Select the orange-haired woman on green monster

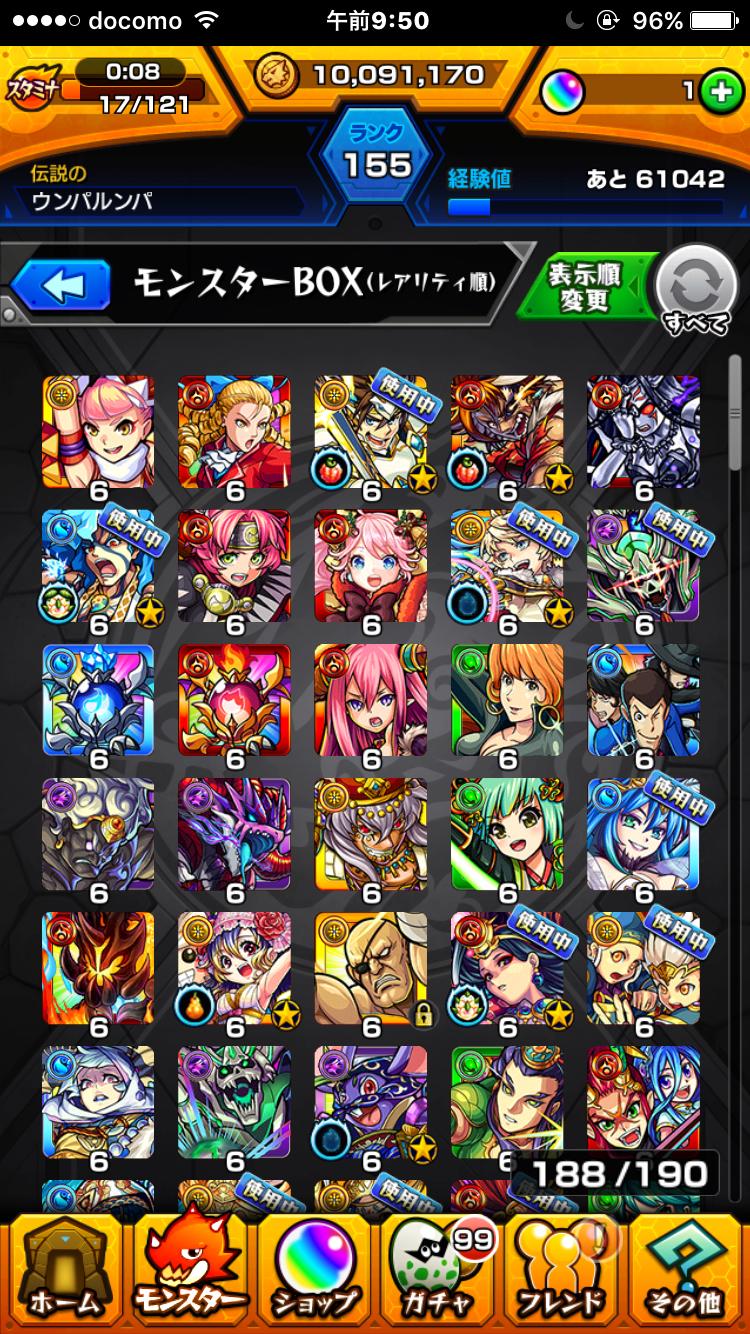tap(507, 699)
